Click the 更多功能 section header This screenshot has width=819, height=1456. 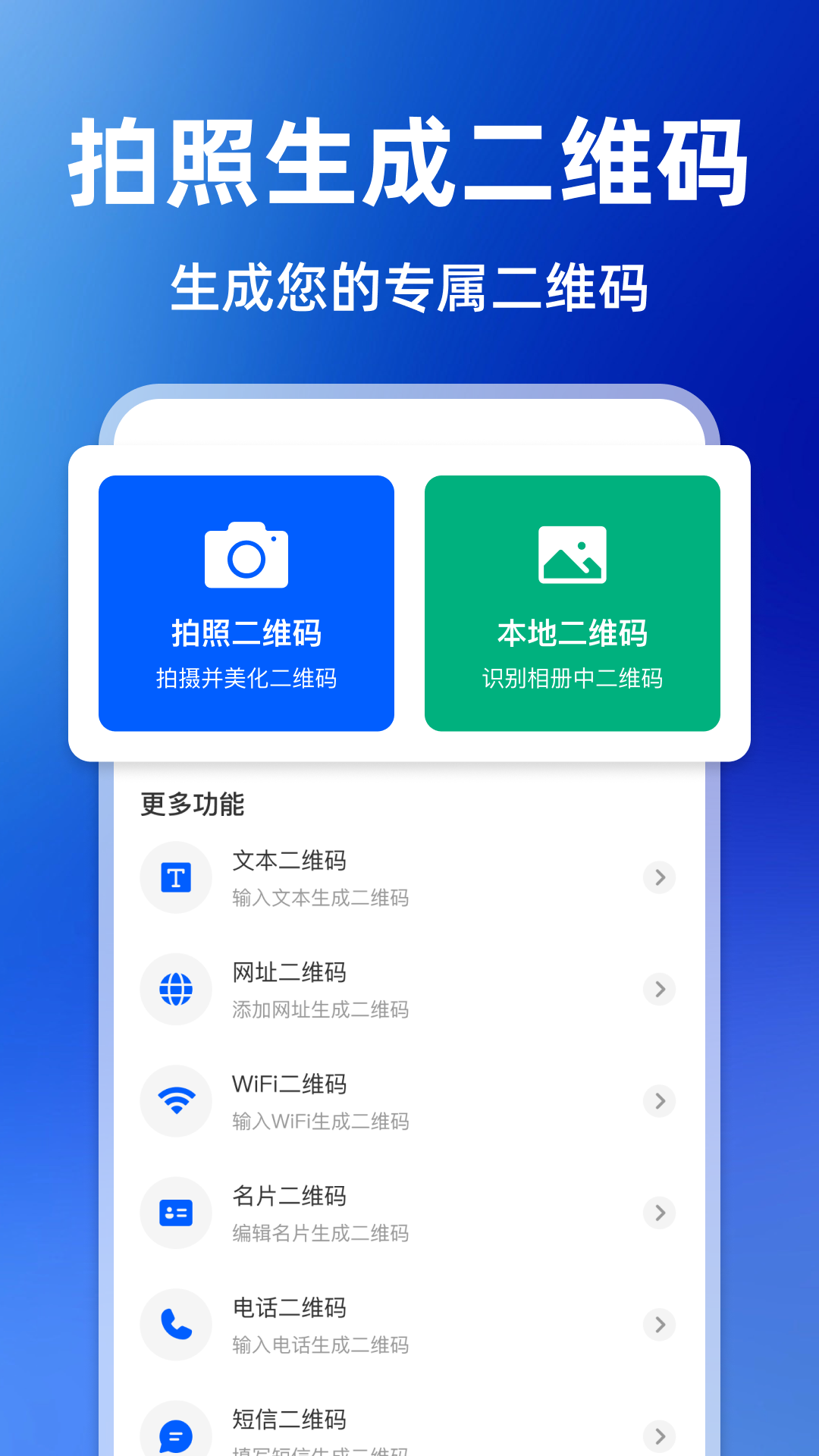click(x=193, y=806)
